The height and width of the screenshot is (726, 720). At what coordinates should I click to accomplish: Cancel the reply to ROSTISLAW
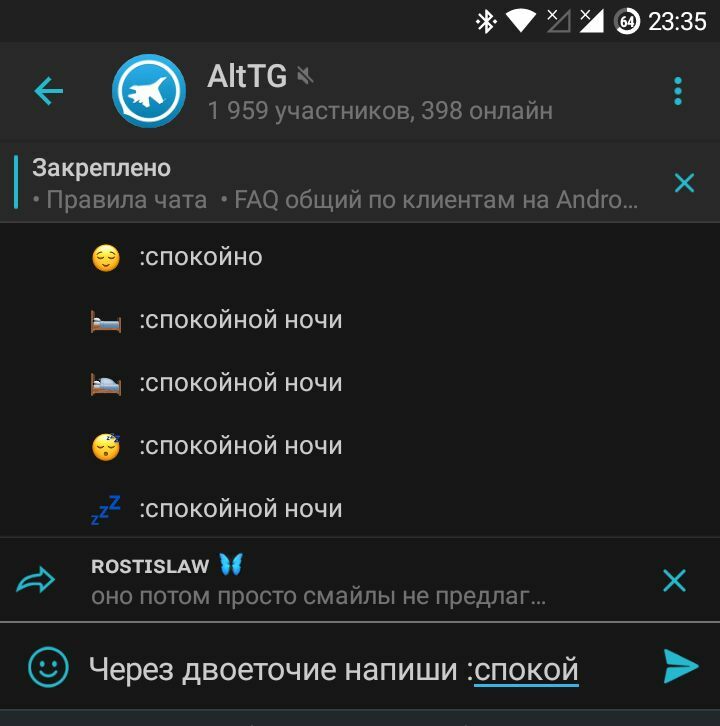[675, 580]
